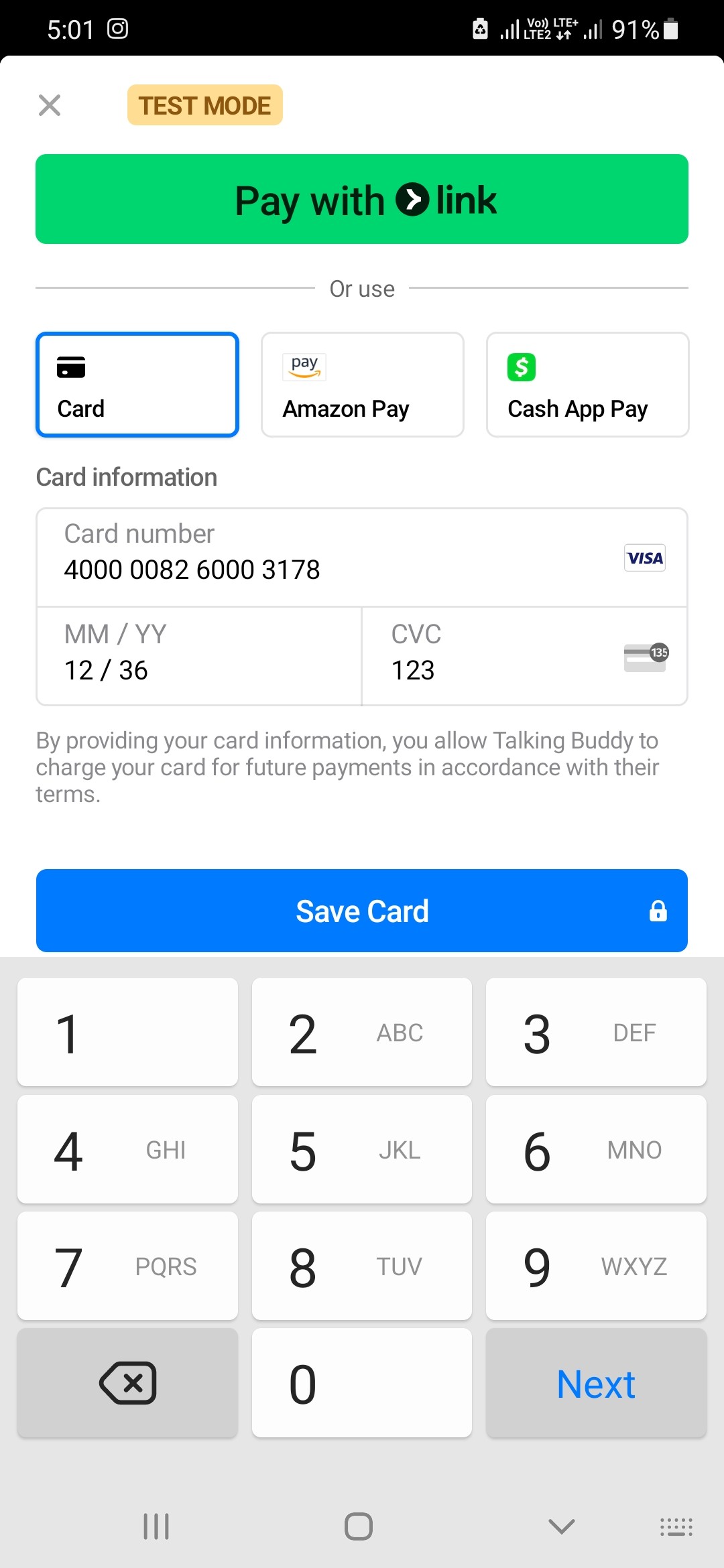
Task: Type digit 5 on keypad
Action: tap(362, 1149)
